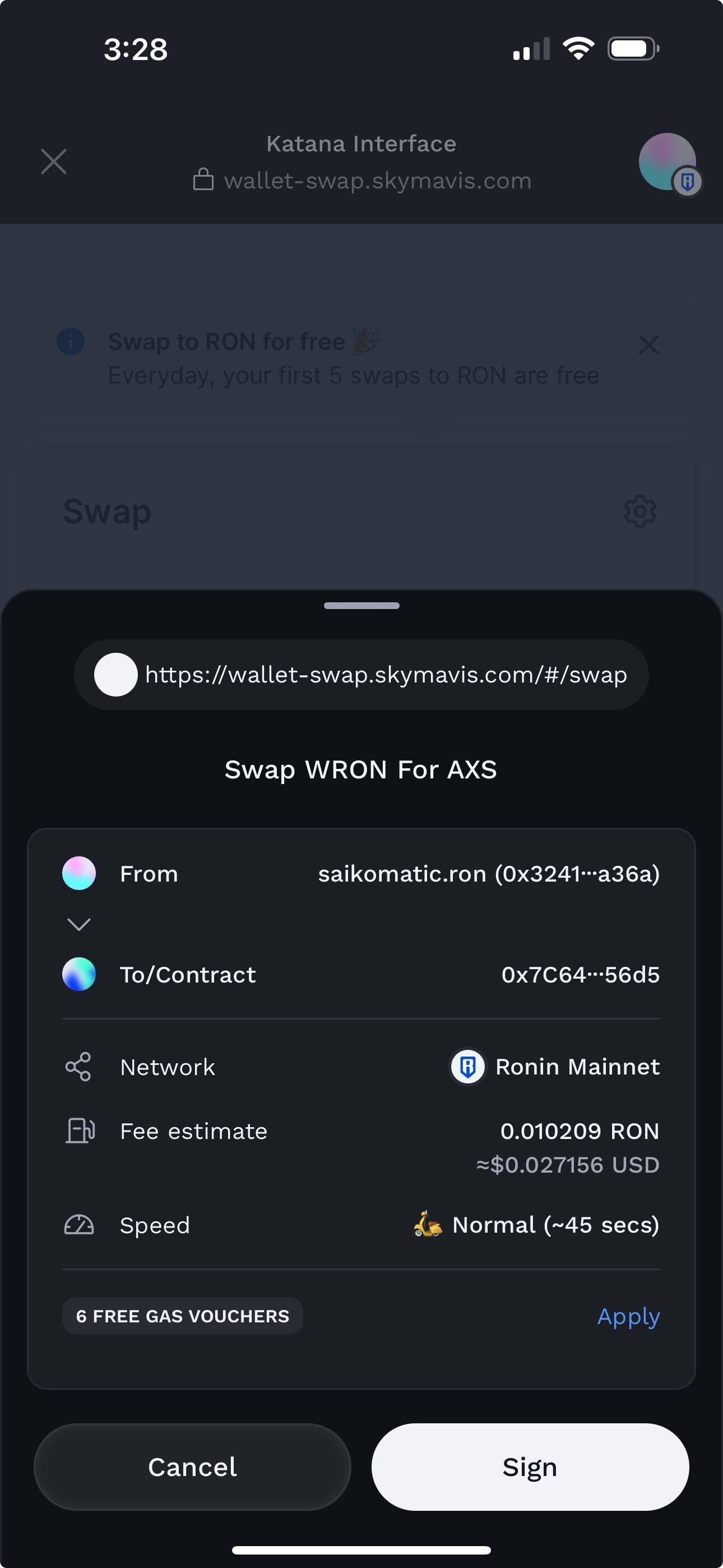Viewport: 723px width, 1568px height.
Task: Cancel the transaction
Action: tap(192, 1468)
